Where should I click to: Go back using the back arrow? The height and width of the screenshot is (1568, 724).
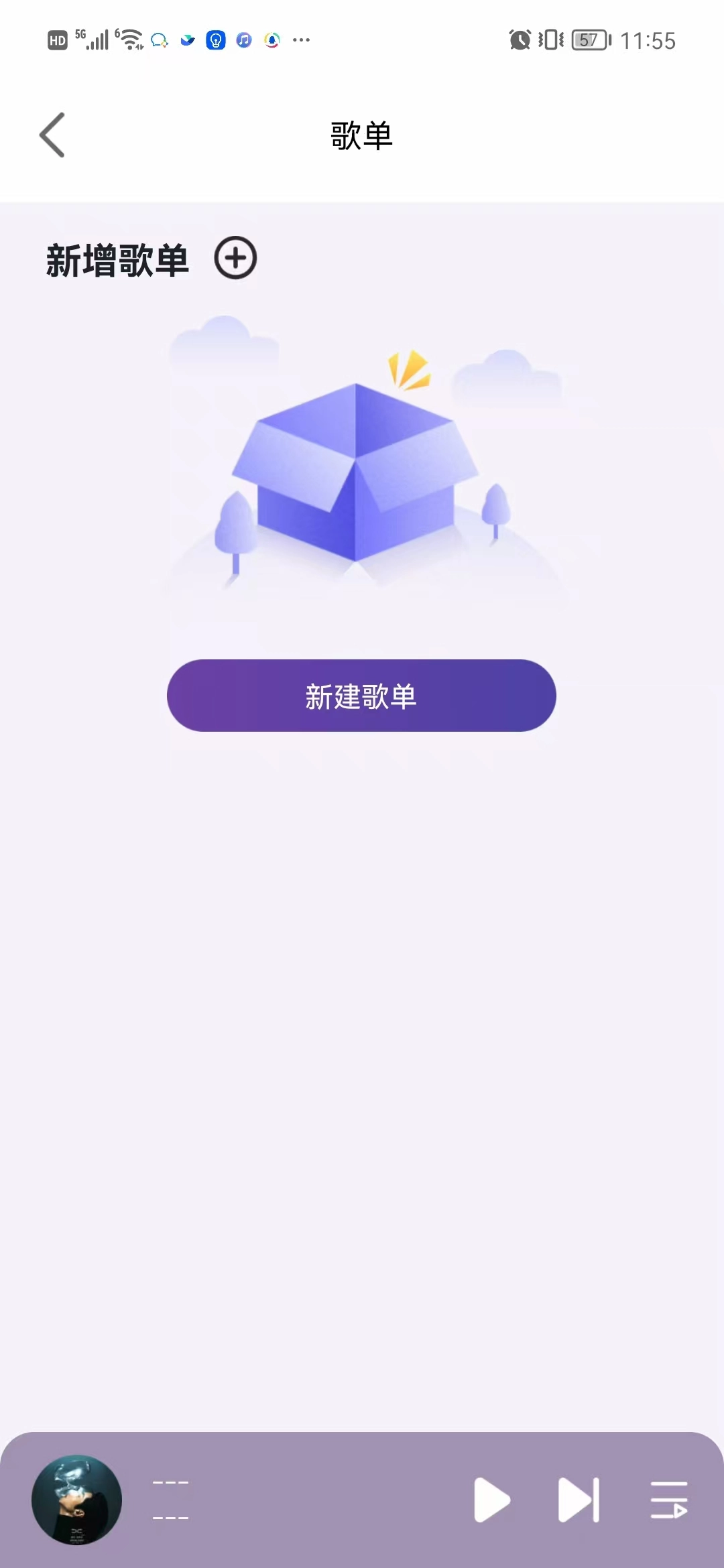[x=52, y=135]
